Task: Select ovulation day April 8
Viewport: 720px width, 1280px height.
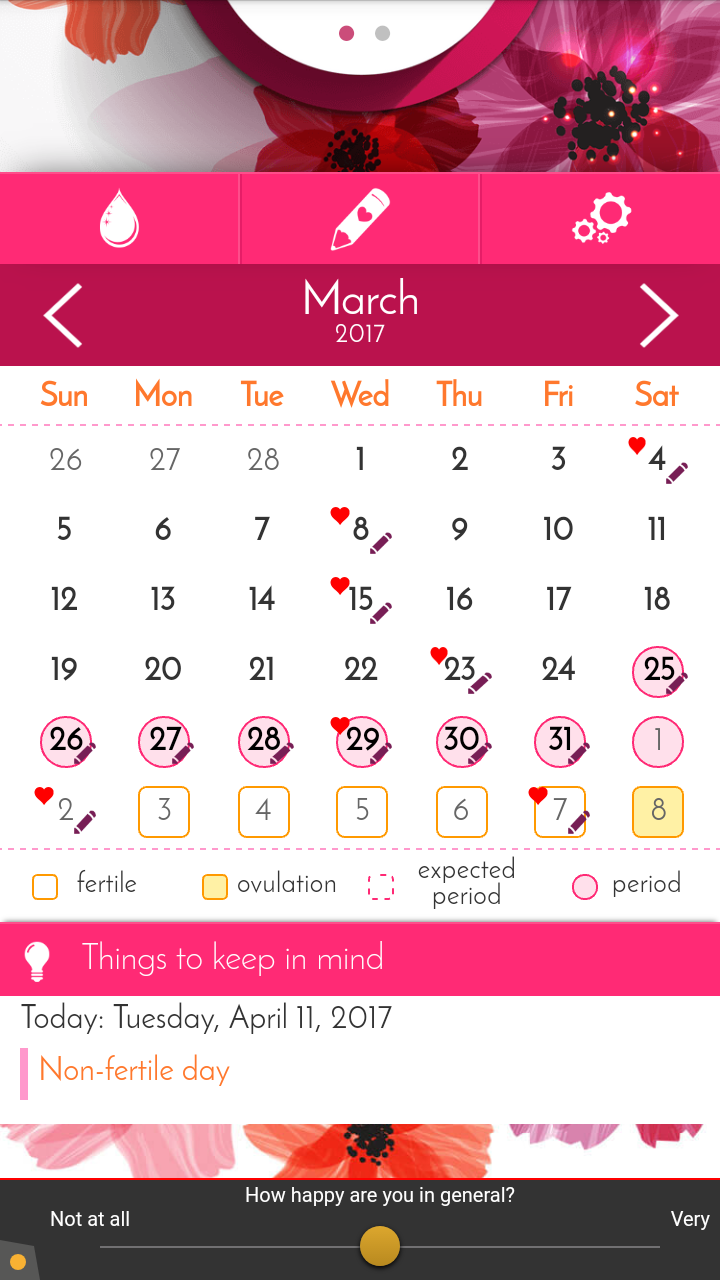Action: tap(658, 811)
